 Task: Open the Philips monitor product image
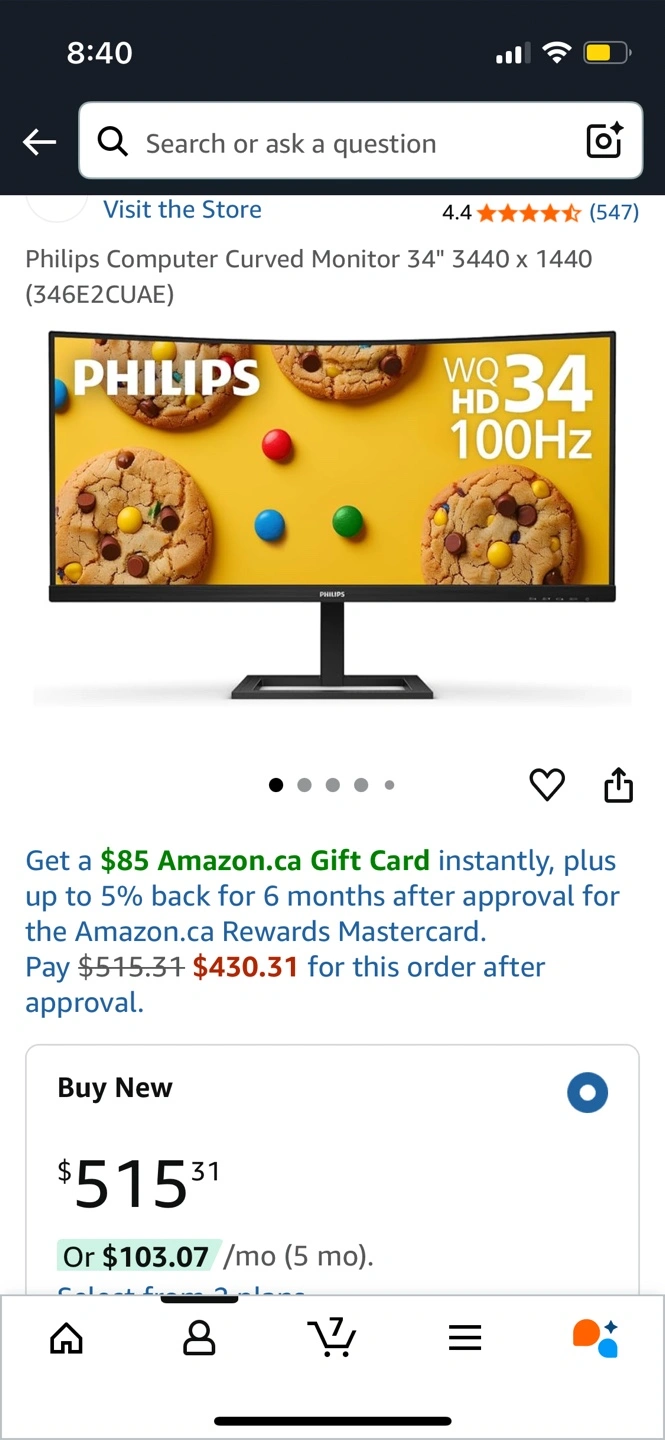332,517
